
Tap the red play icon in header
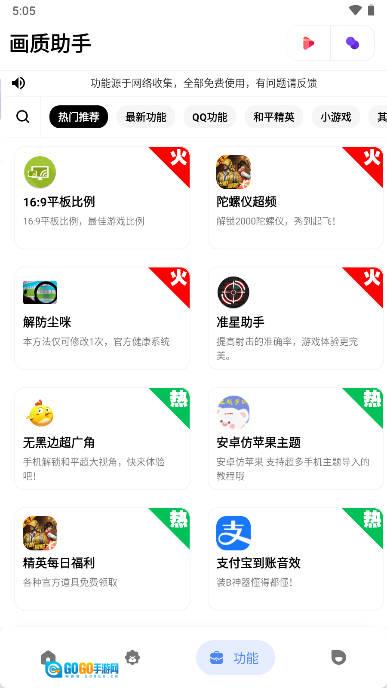[308, 43]
